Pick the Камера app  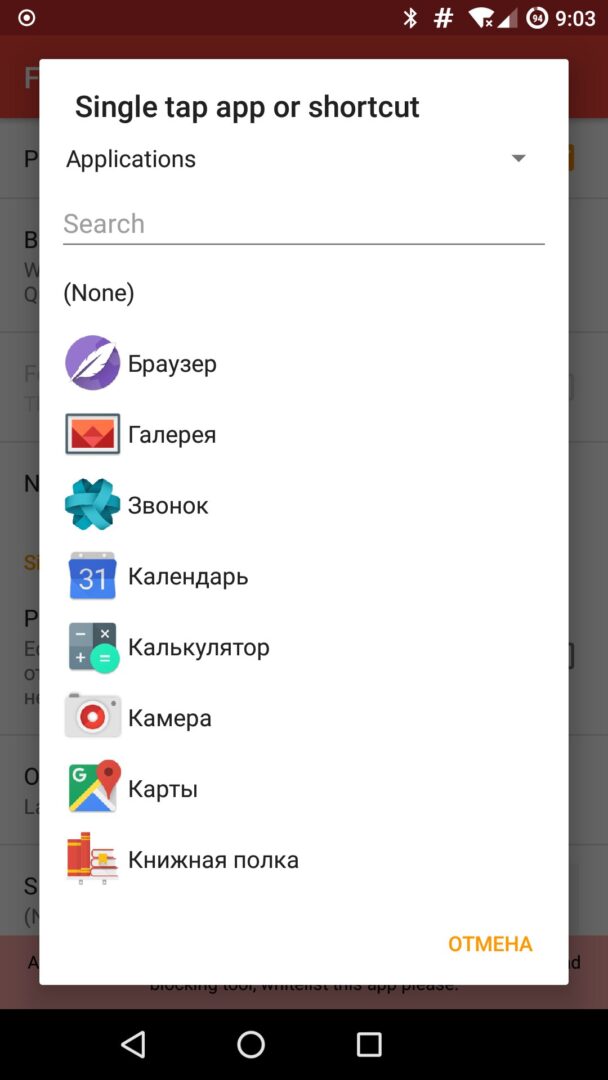pyautogui.click(x=170, y=719)
